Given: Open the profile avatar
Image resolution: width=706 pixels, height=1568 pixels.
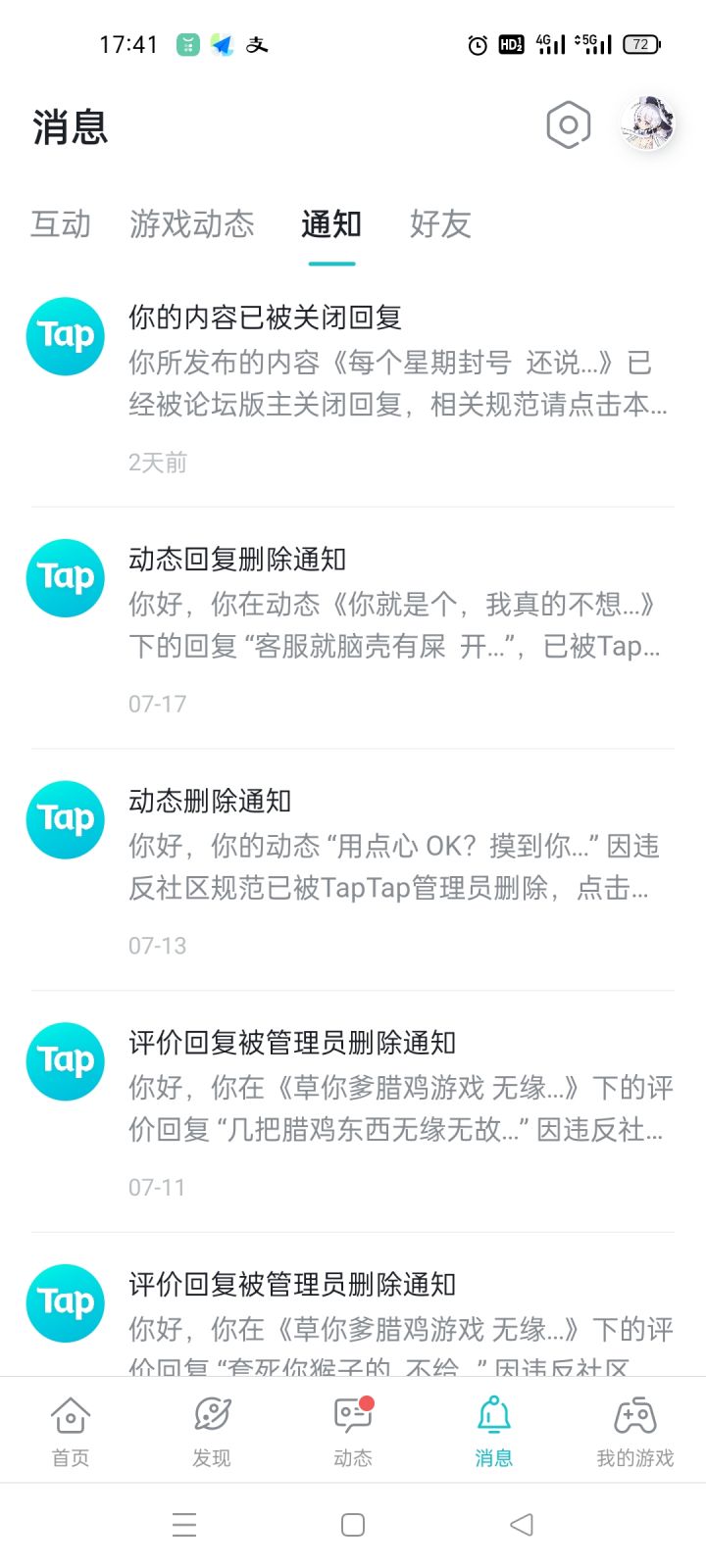Looking at the screenshot, I should click(648, 124).
